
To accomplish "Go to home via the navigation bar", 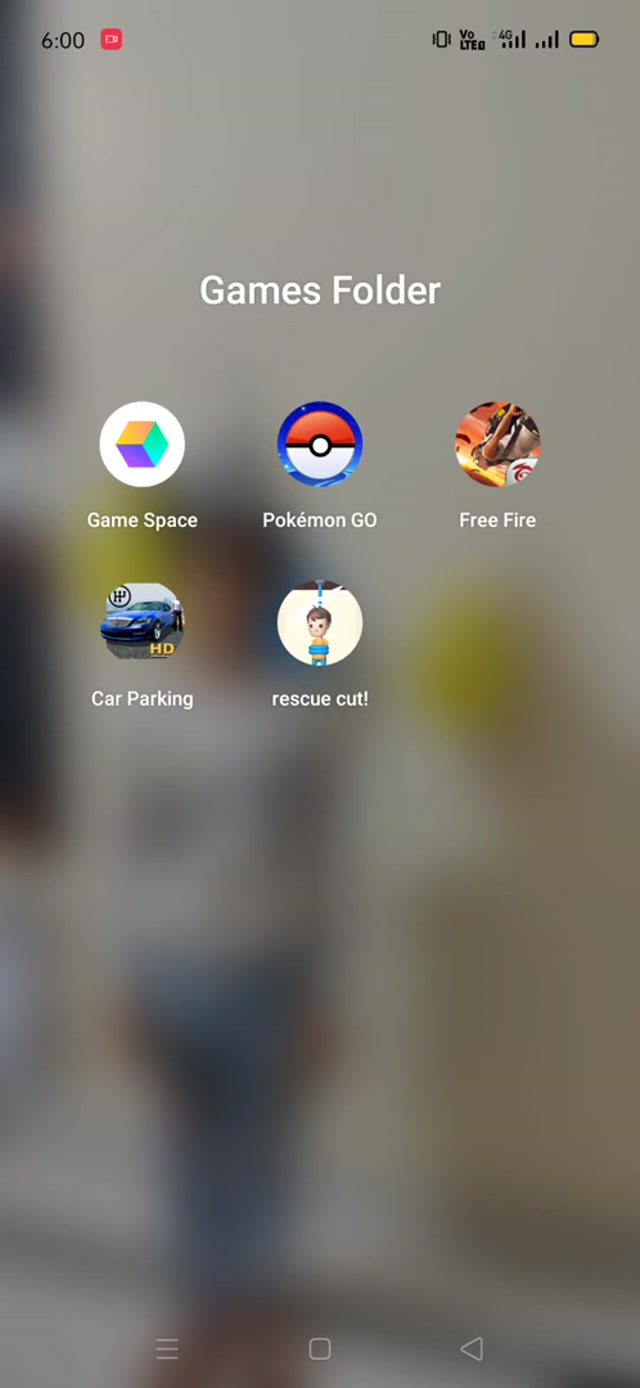I will [320, 1349].
